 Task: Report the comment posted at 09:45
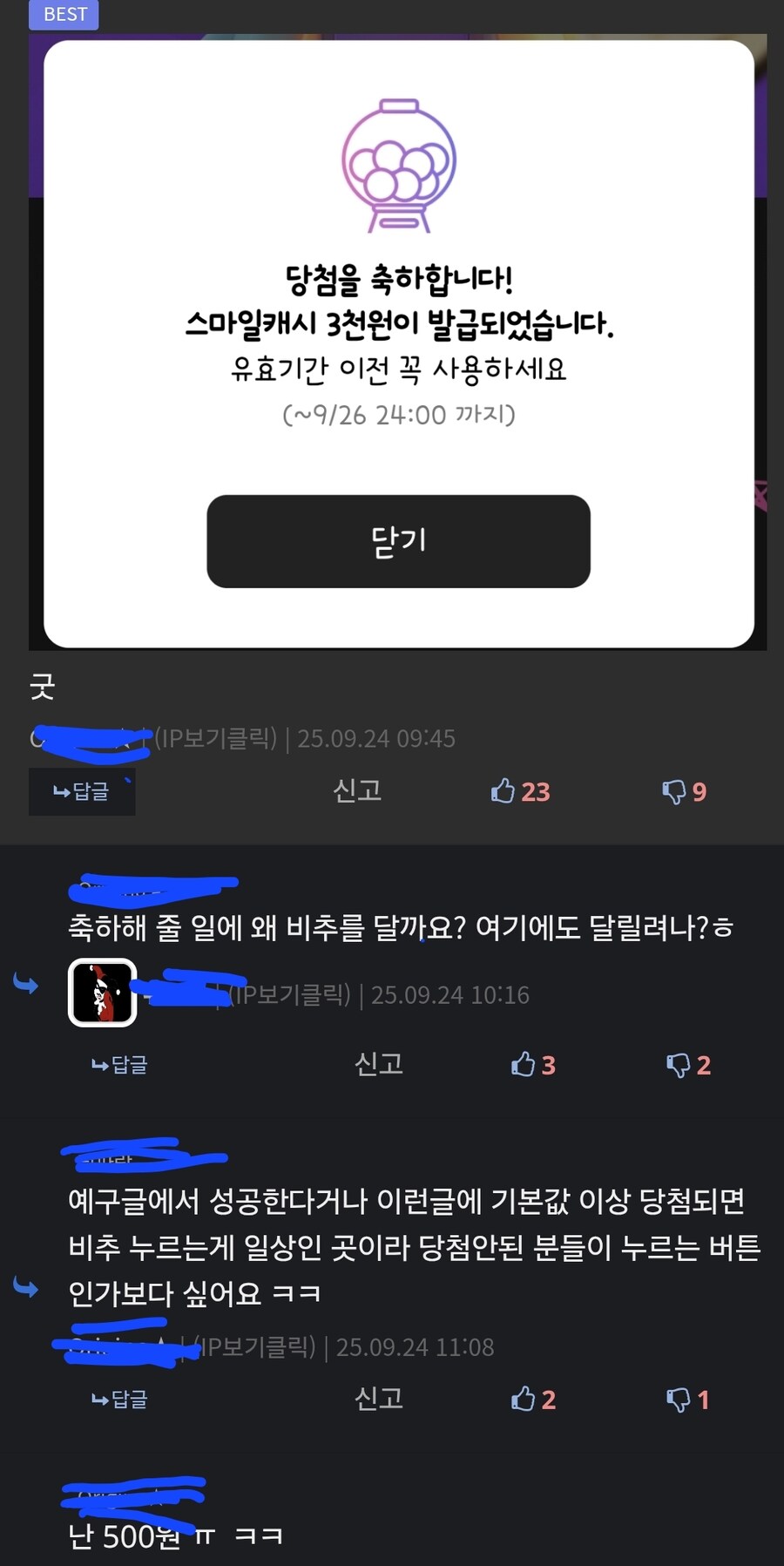(357, 790)
